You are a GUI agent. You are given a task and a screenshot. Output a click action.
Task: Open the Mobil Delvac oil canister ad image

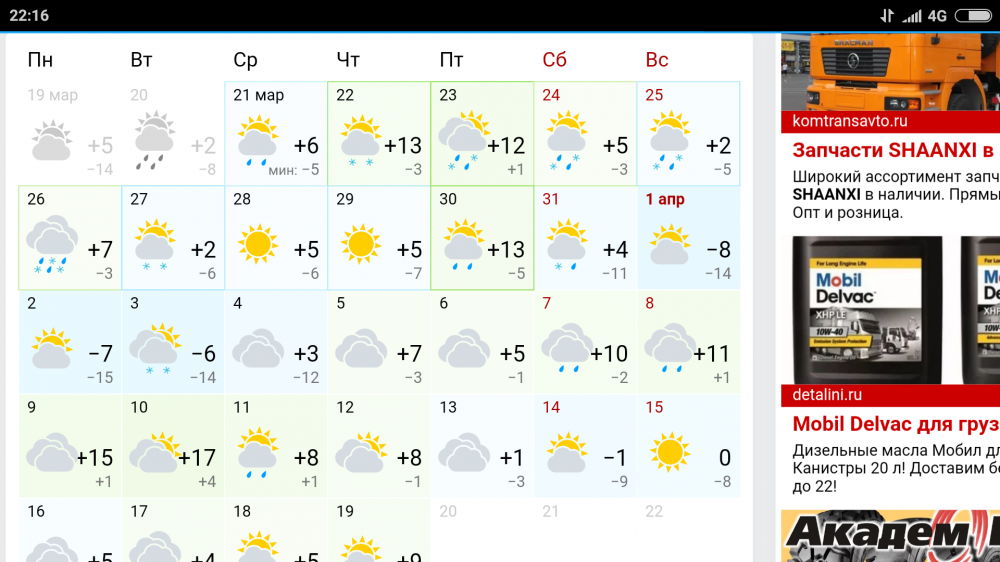coord(867,310)
